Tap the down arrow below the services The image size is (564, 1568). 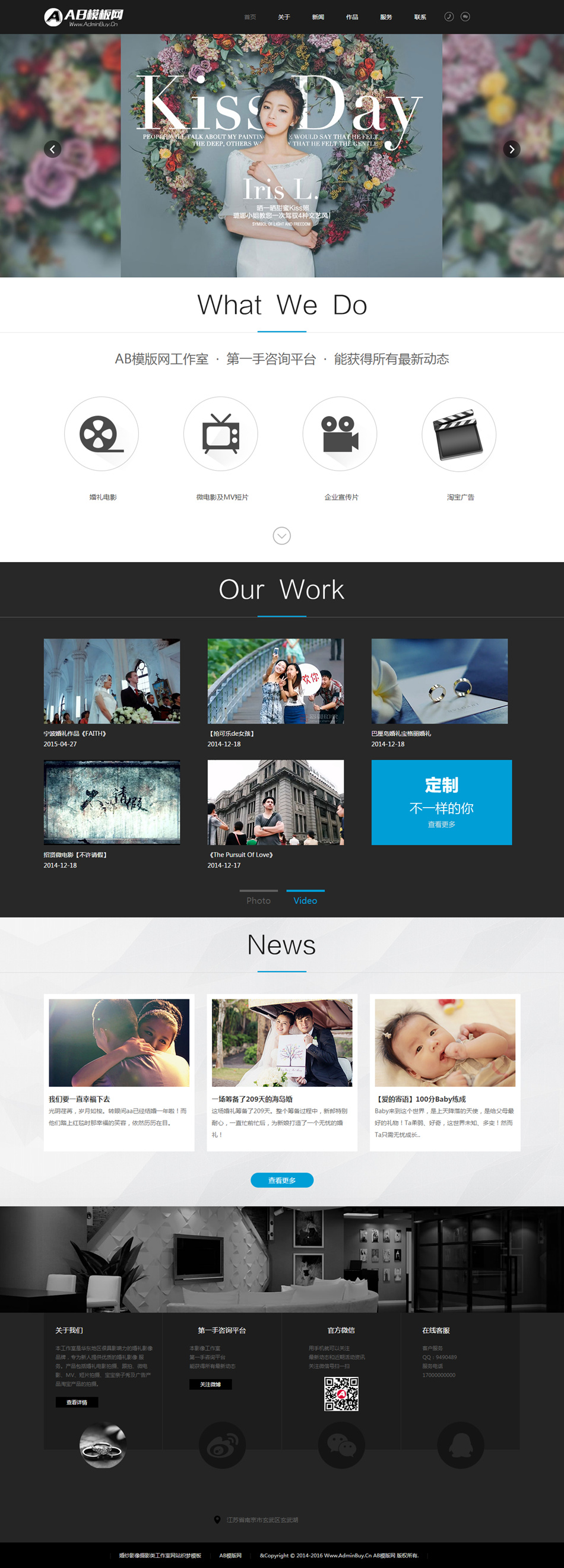[281, 536]
